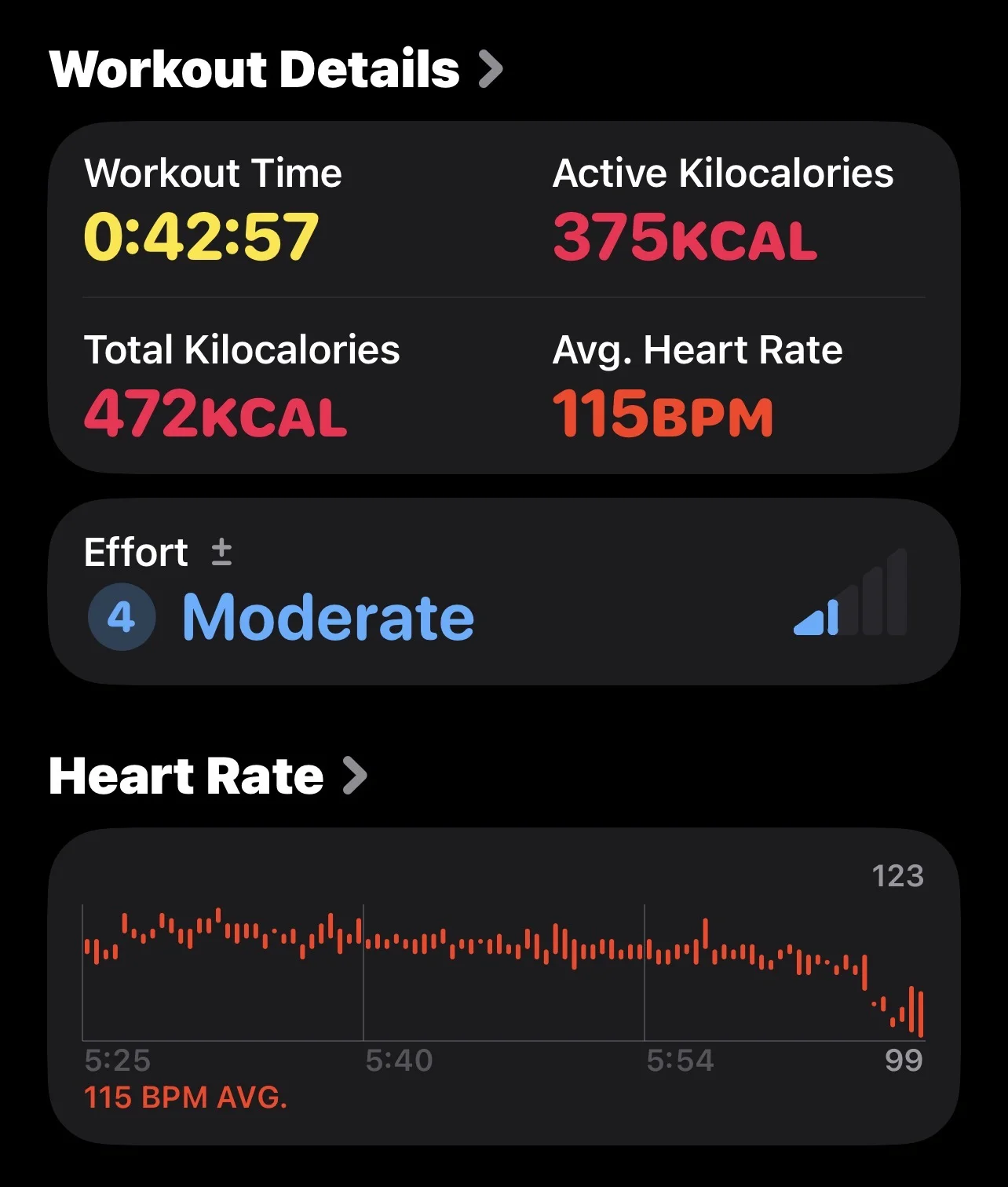Adjust the Effort rating card
This screenshot has height=1187, width=1008.
pyautogui.click(x=504, y=592)
